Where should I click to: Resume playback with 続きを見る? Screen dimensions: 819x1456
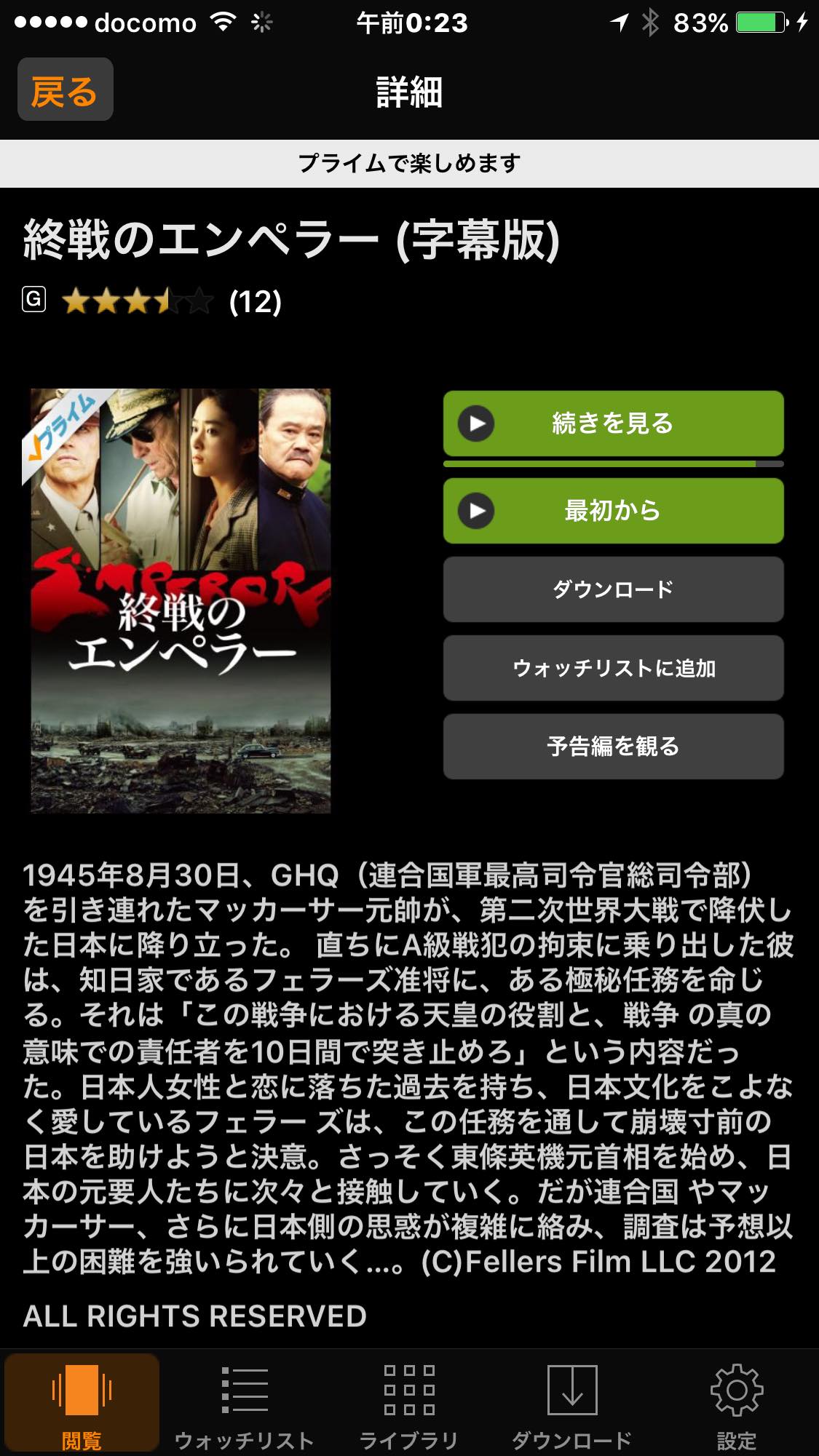613,423
